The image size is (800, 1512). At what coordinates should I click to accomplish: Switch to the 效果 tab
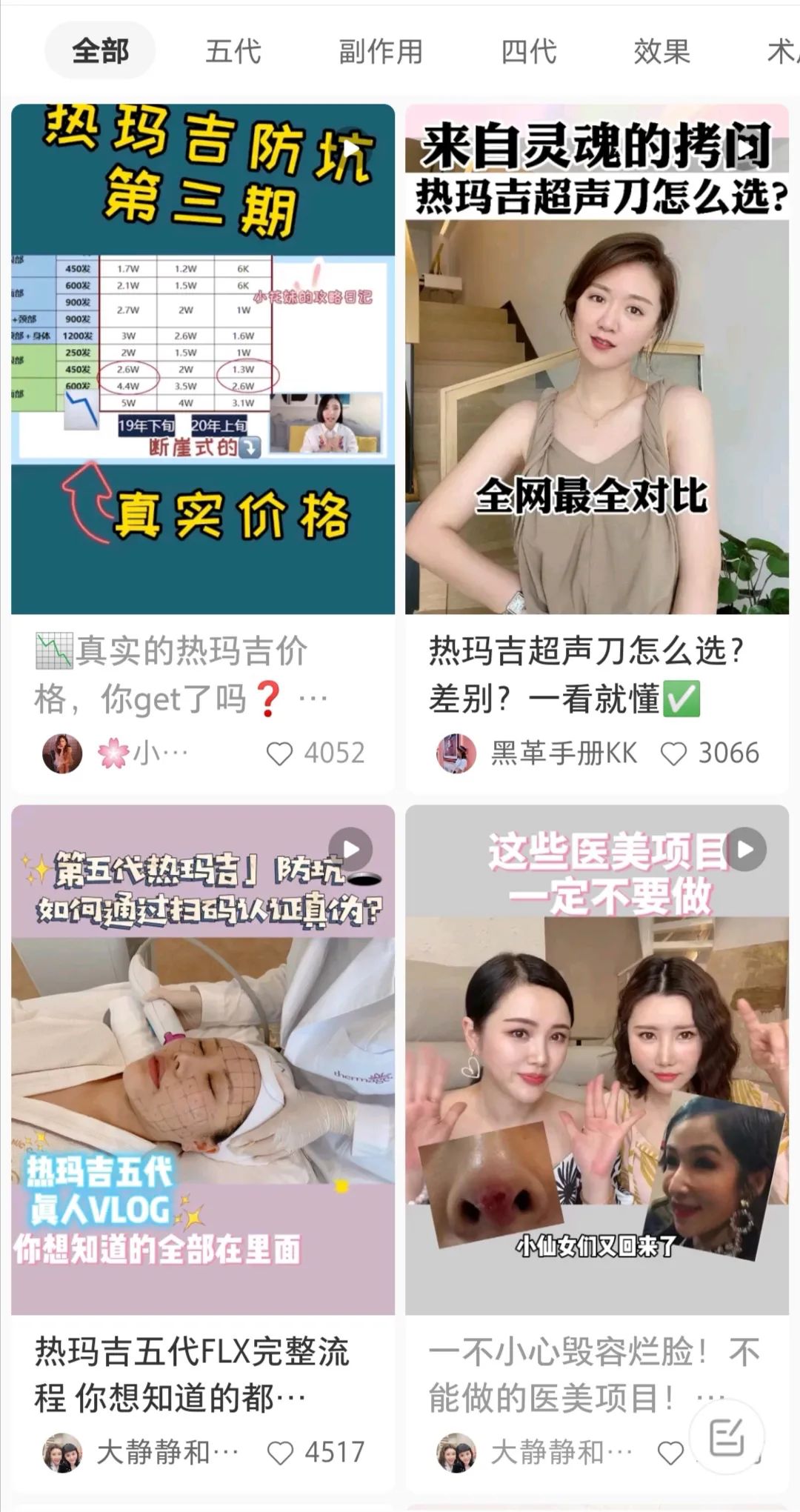click(661, 50)
